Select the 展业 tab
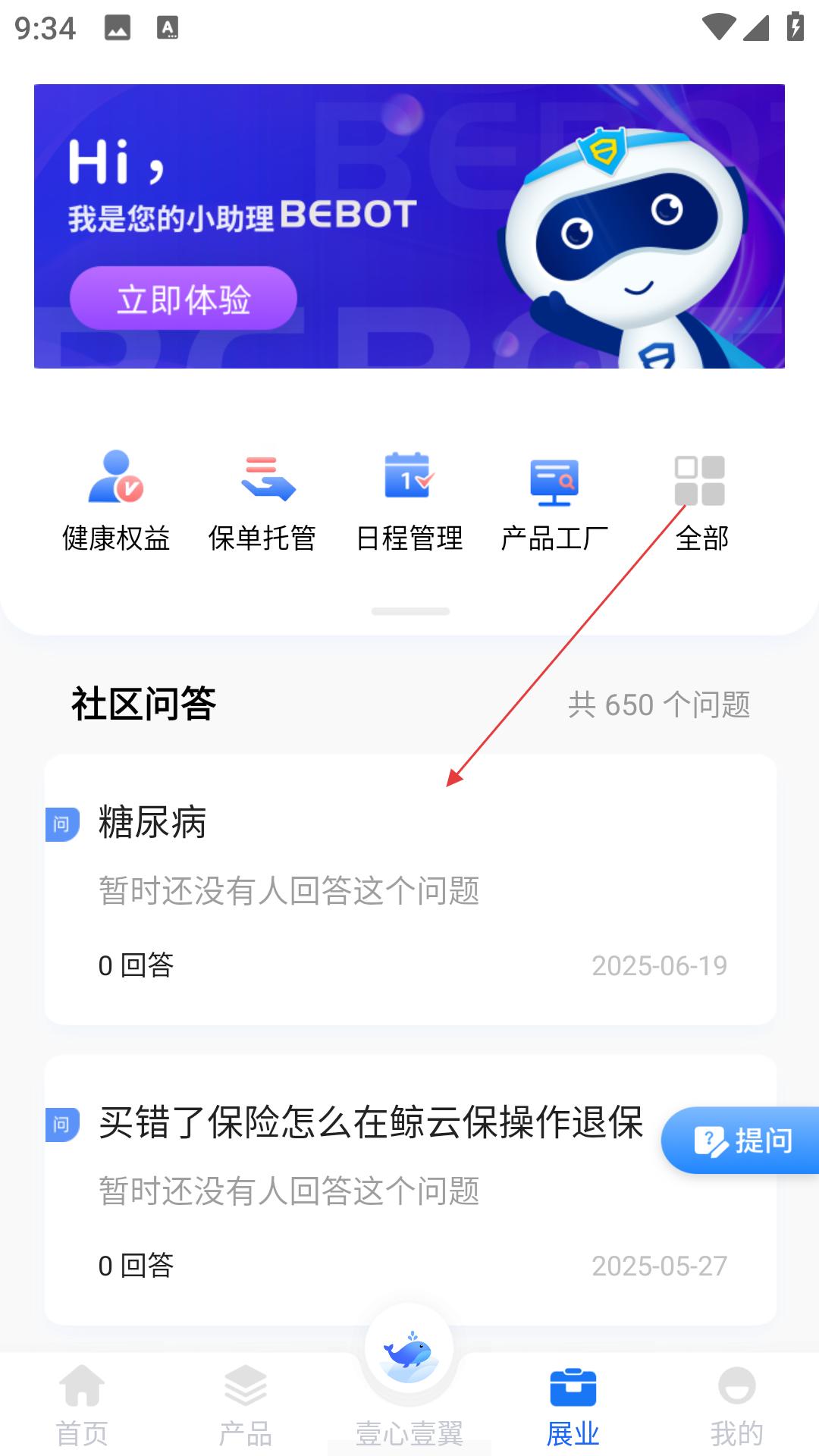The width and height of the screenshot is (819, 1456). point(573,1404)
